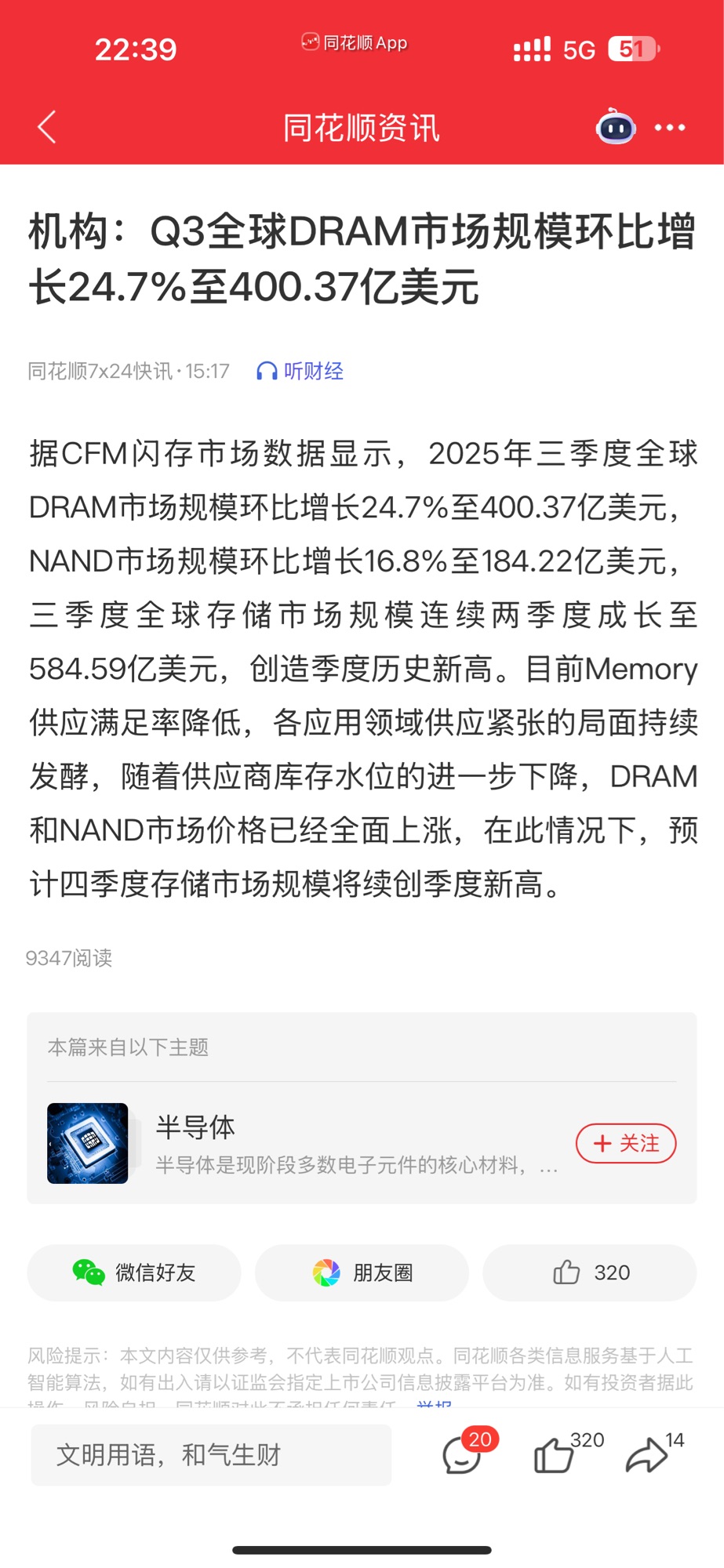Share article to 朋友圈
This screenshot has height=1568, width=724.
coord(362,1272)
